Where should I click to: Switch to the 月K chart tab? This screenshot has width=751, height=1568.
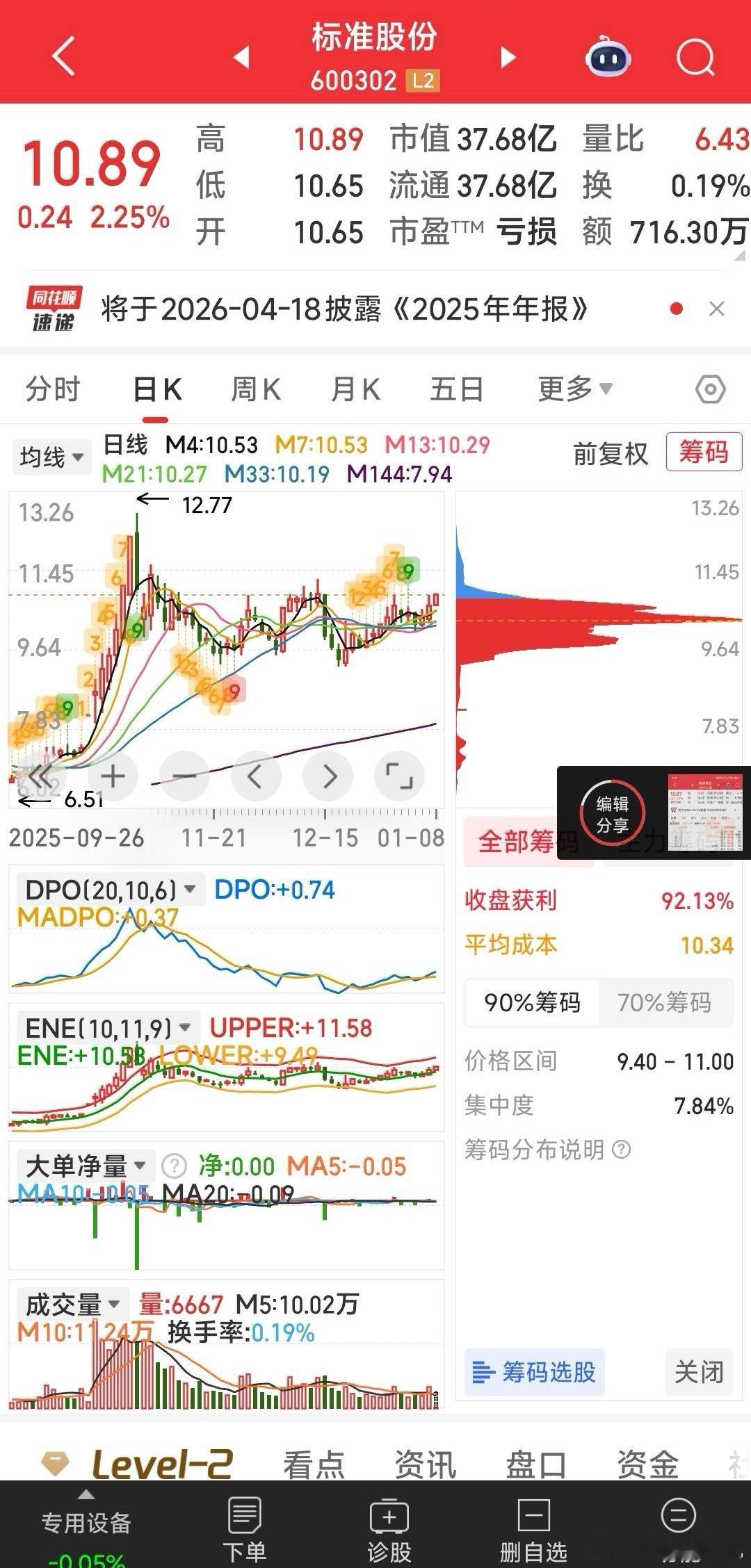pos(355,389)
